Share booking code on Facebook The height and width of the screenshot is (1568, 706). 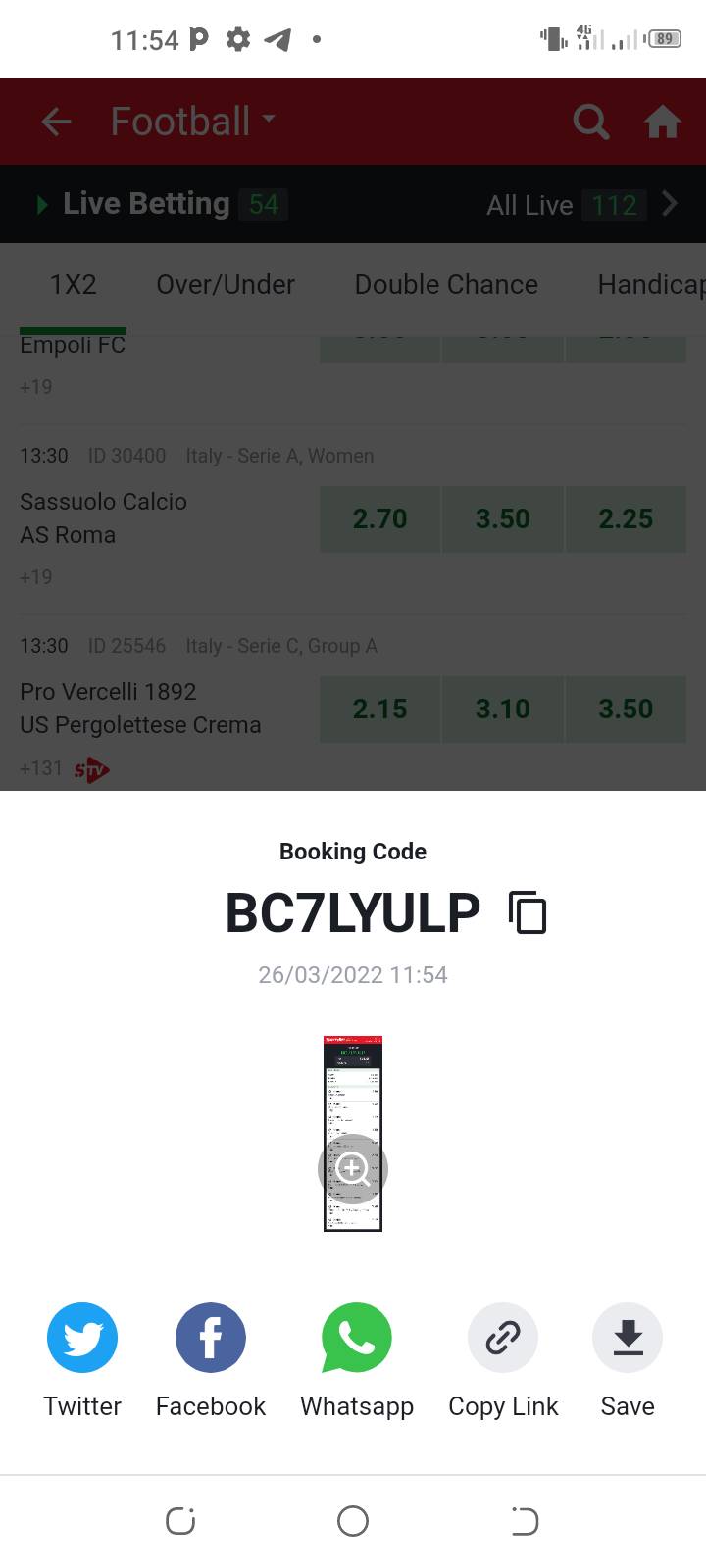click(210, 1338)
